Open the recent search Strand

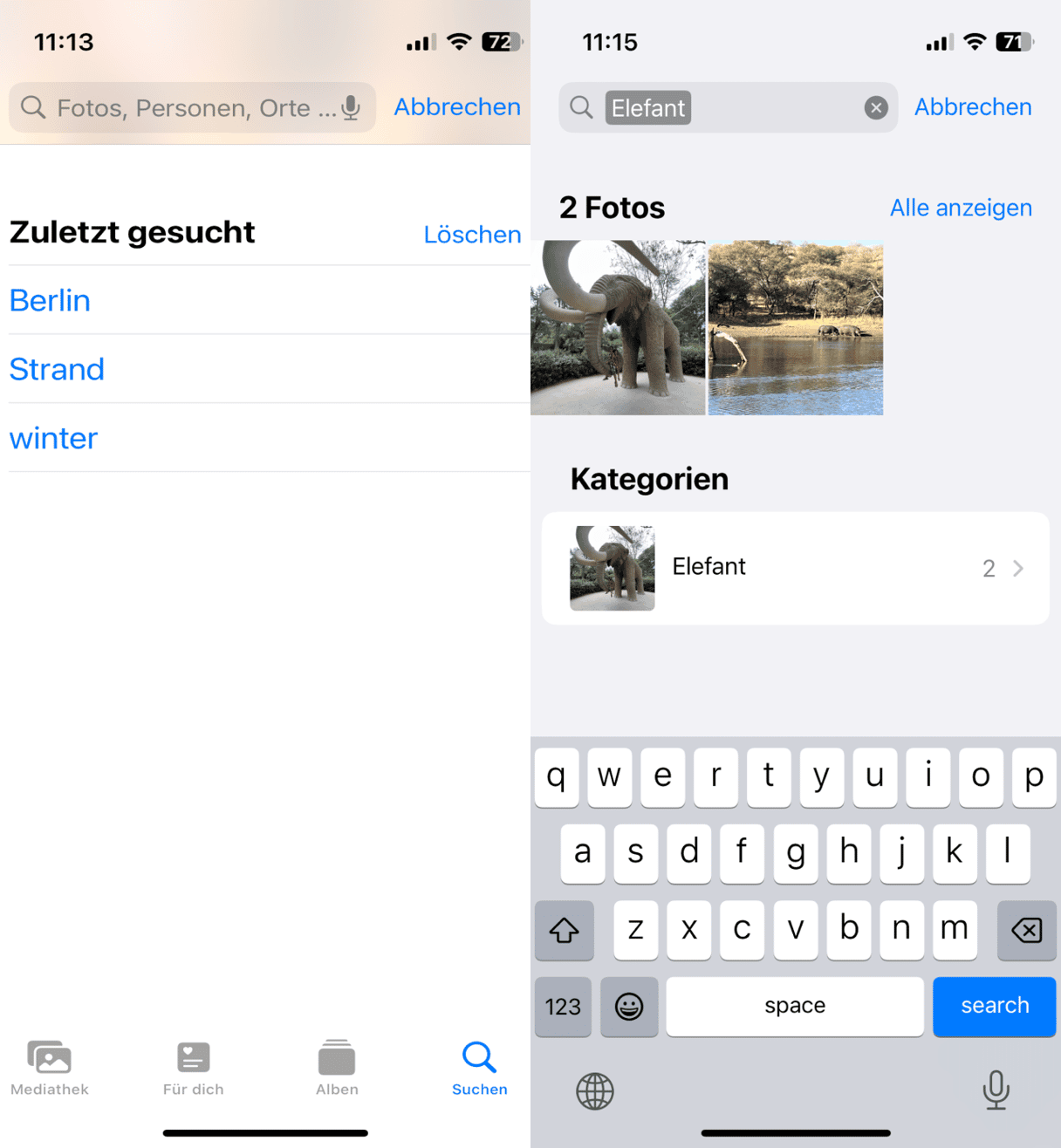coord(58,370)
